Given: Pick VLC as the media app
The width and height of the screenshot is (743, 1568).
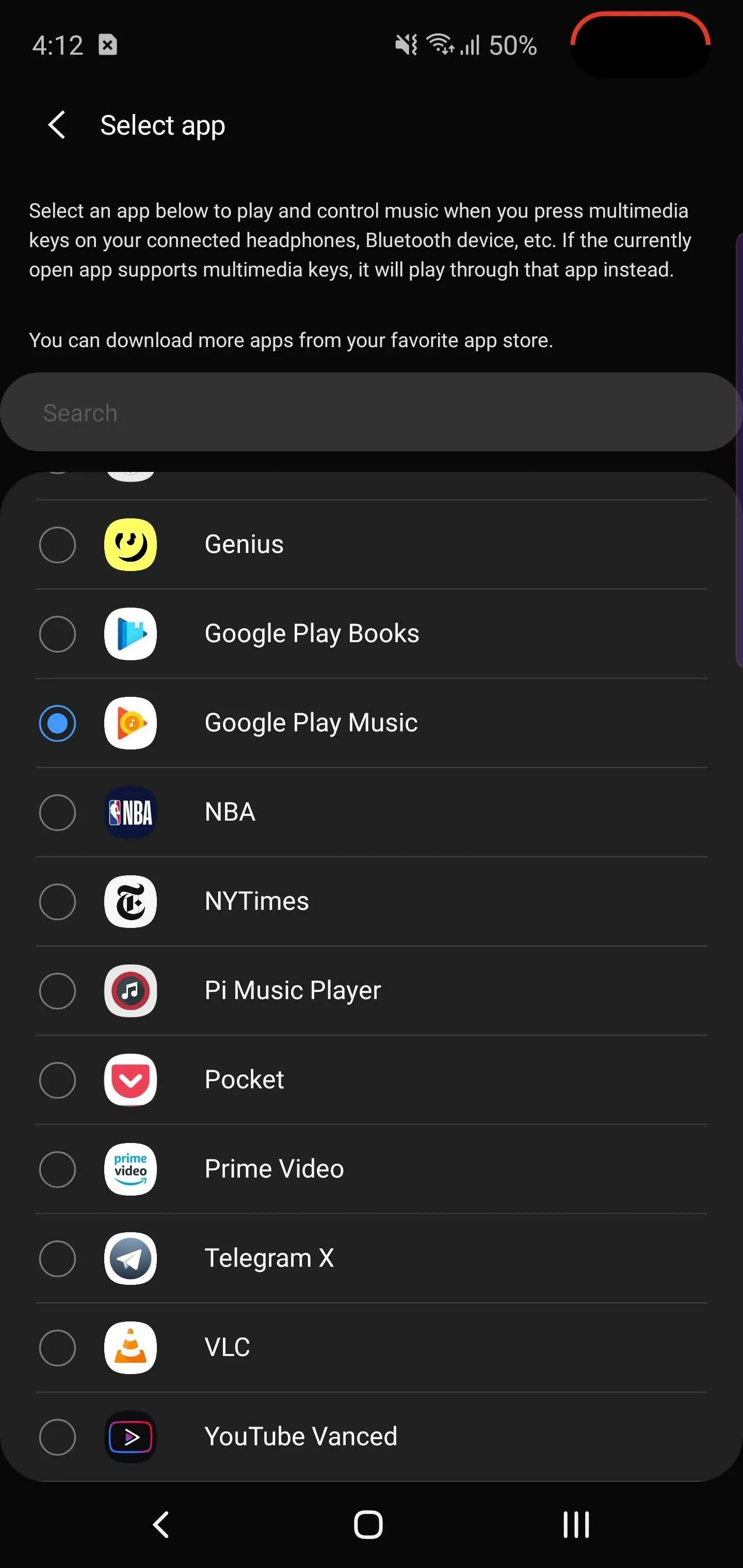Looking at the screenshot, I should (x=372, y=1348).
